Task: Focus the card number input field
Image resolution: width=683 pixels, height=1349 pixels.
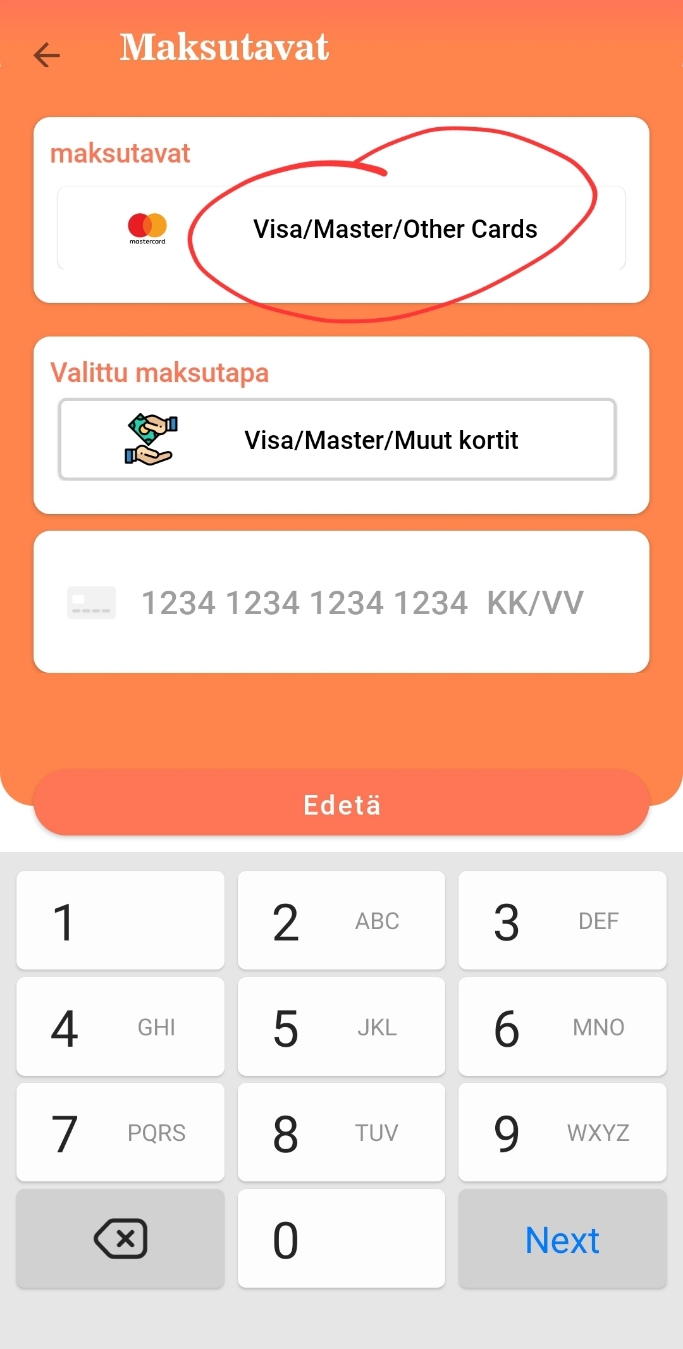Action: click(x=303, y=603)
